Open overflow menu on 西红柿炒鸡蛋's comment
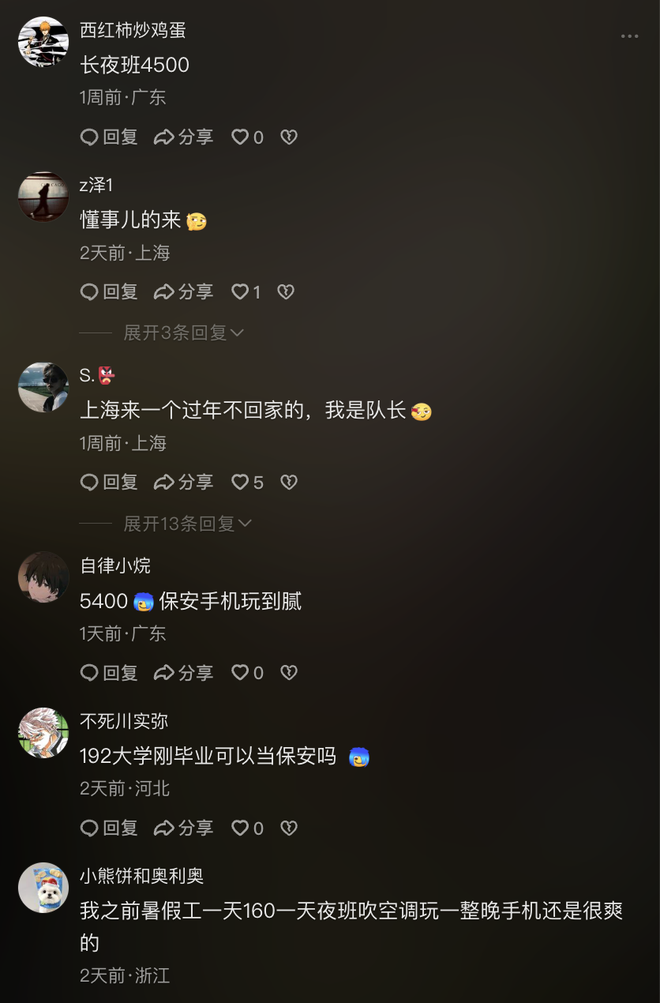 (x=629, y=36)
